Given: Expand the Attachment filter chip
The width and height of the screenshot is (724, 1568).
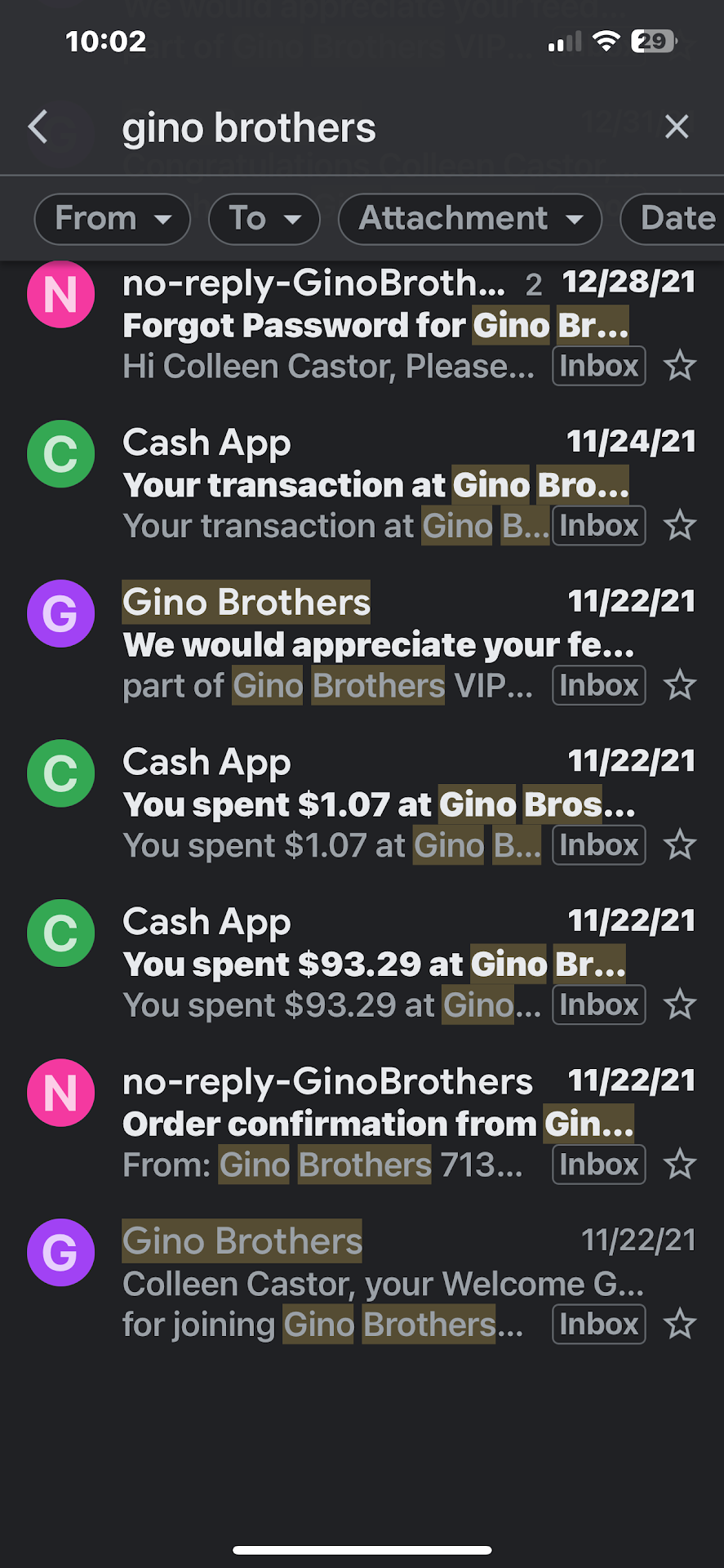Looking at the screenshot, I should [470, 219].
